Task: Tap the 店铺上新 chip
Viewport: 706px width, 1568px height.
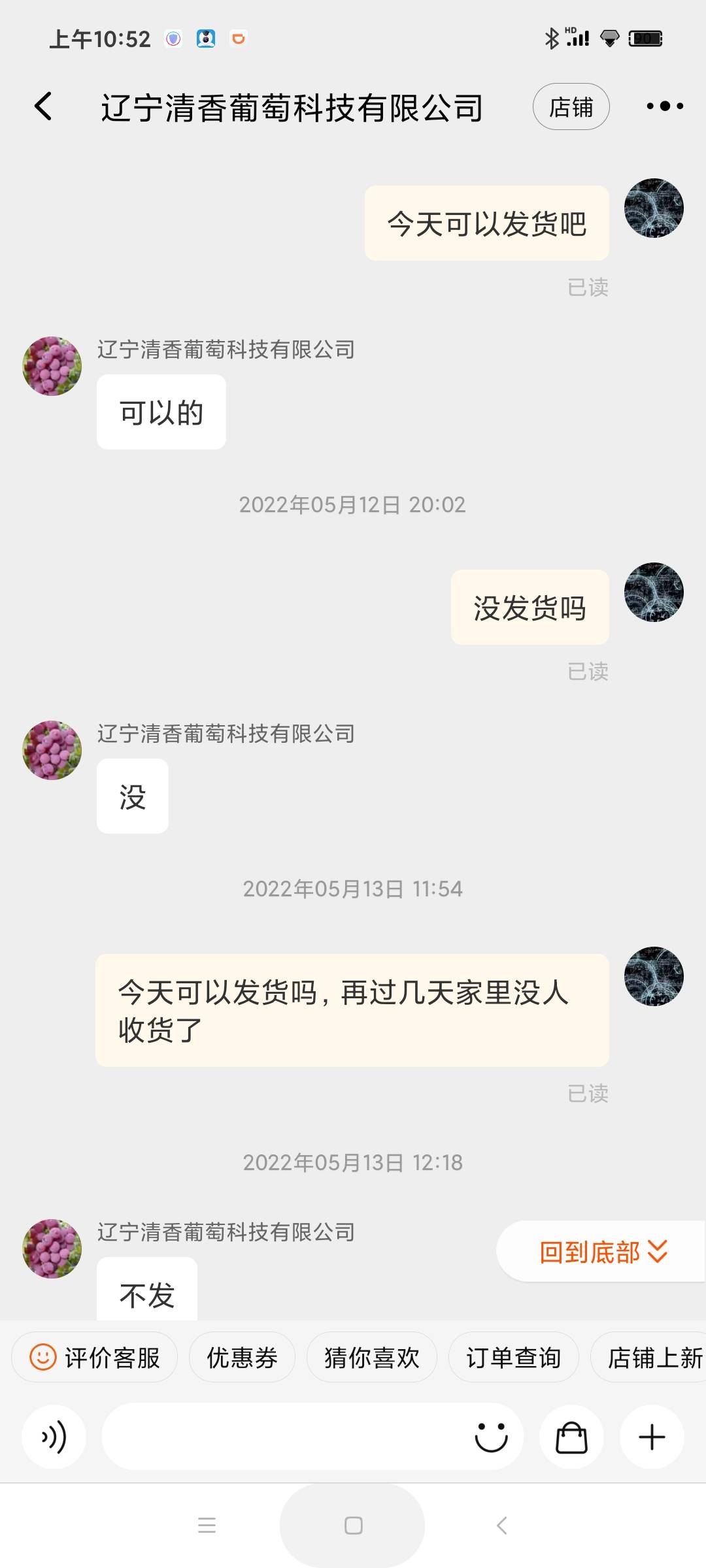Action: pyautogui.click(x=648, y=1358)
